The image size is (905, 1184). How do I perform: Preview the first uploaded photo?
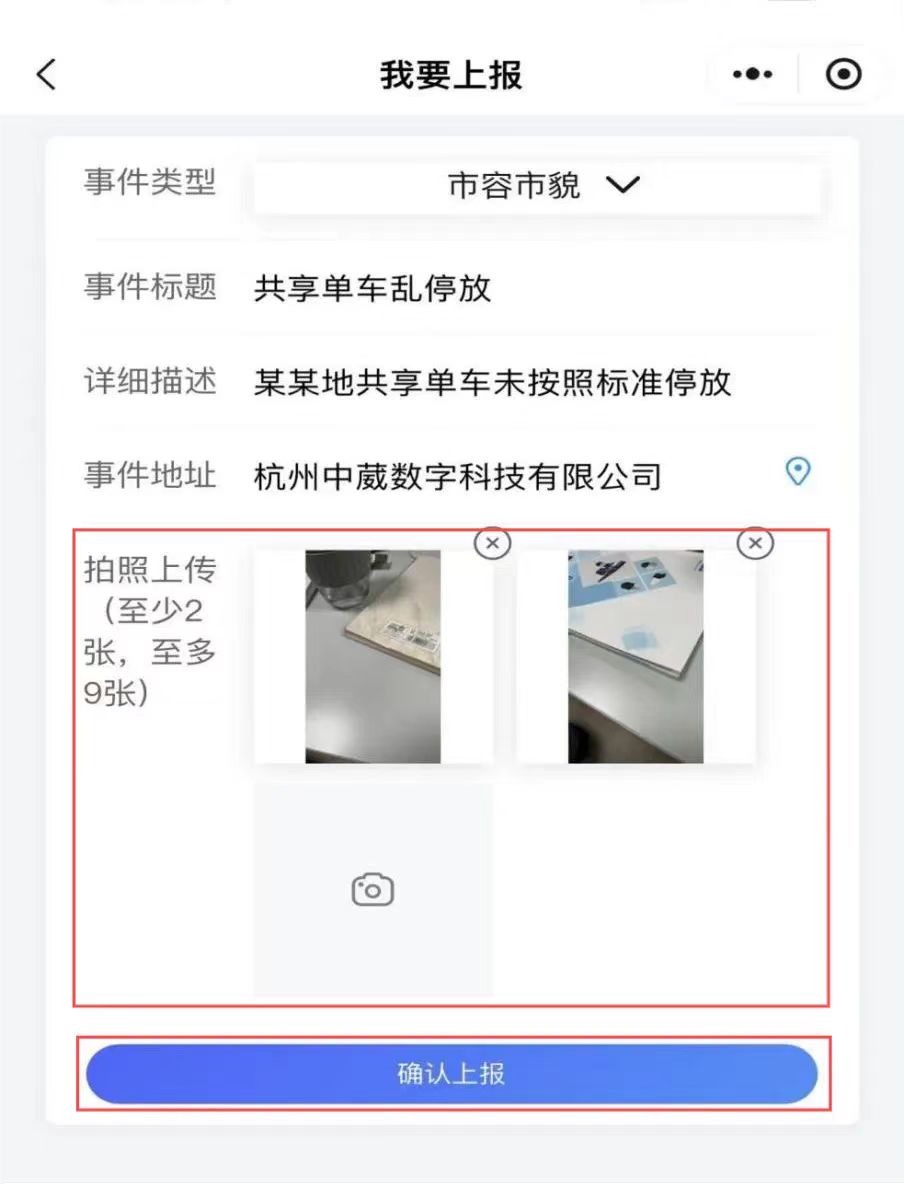click(x=373, y=657)
